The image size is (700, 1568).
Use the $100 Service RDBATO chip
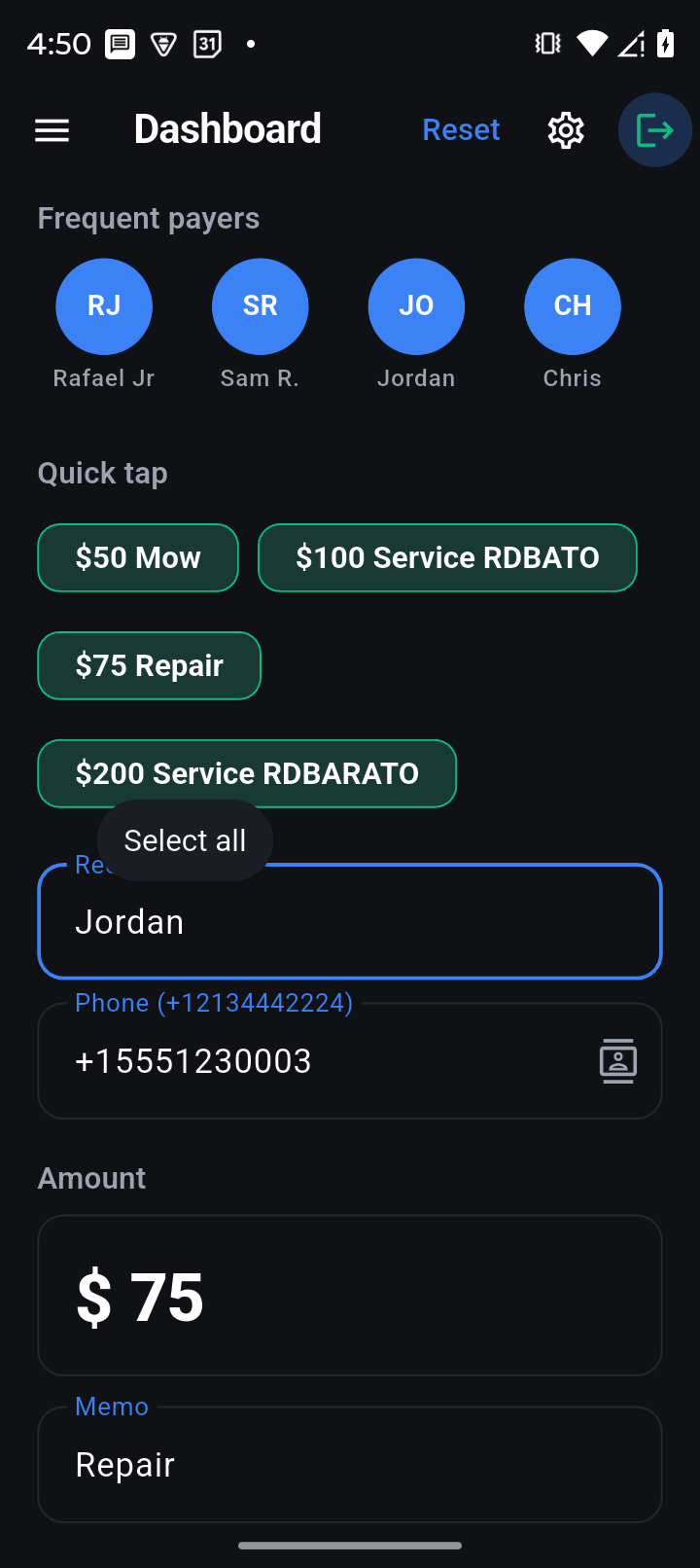pyautogui.click(x=447, y=558)
